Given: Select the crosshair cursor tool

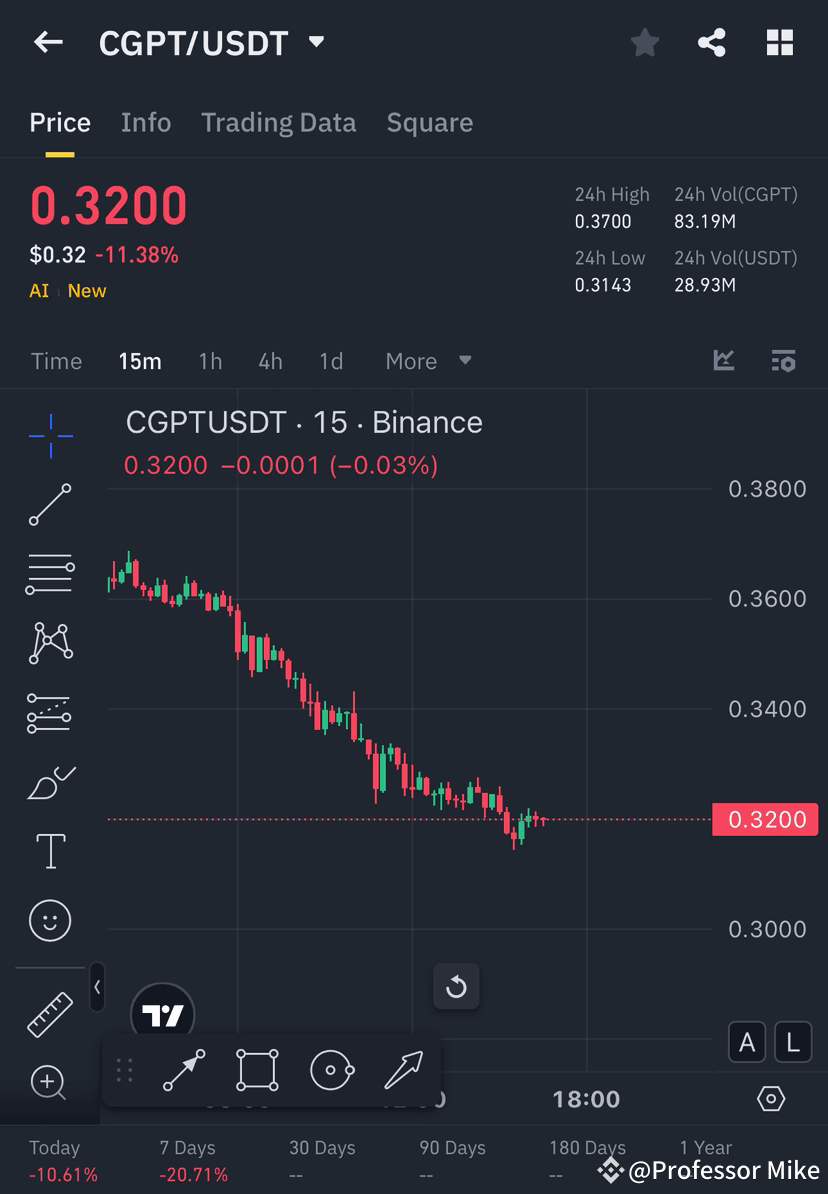Looking at the screenshot, I should pos(50,435).
